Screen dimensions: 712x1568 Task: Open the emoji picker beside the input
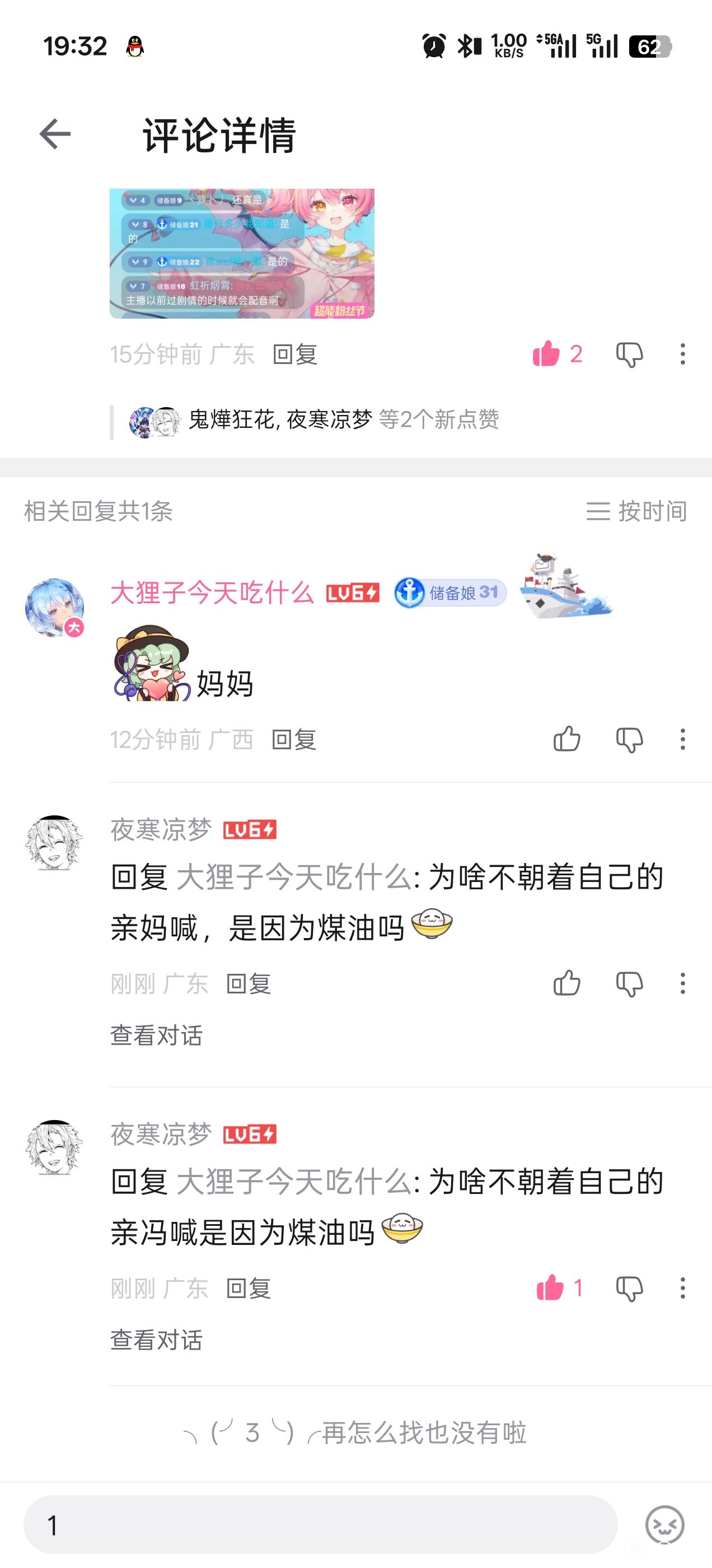[664, 1525]
